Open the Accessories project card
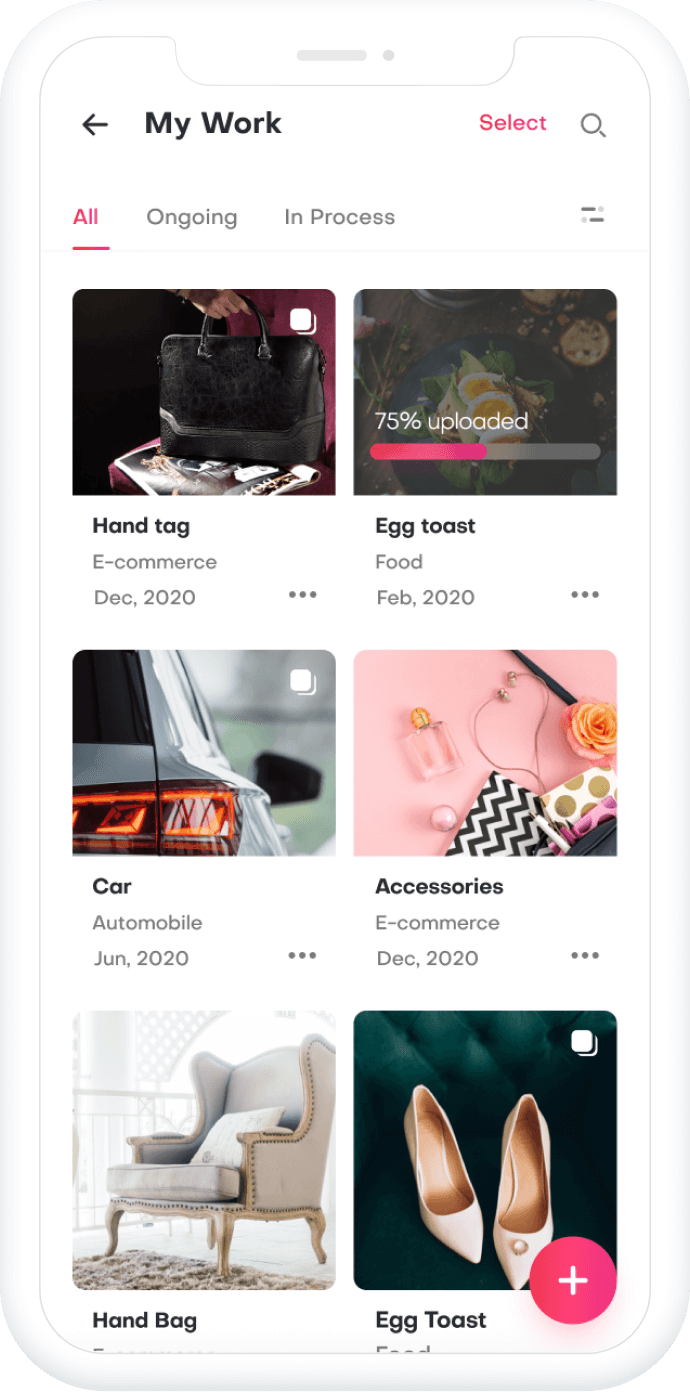 coord(485,753)
